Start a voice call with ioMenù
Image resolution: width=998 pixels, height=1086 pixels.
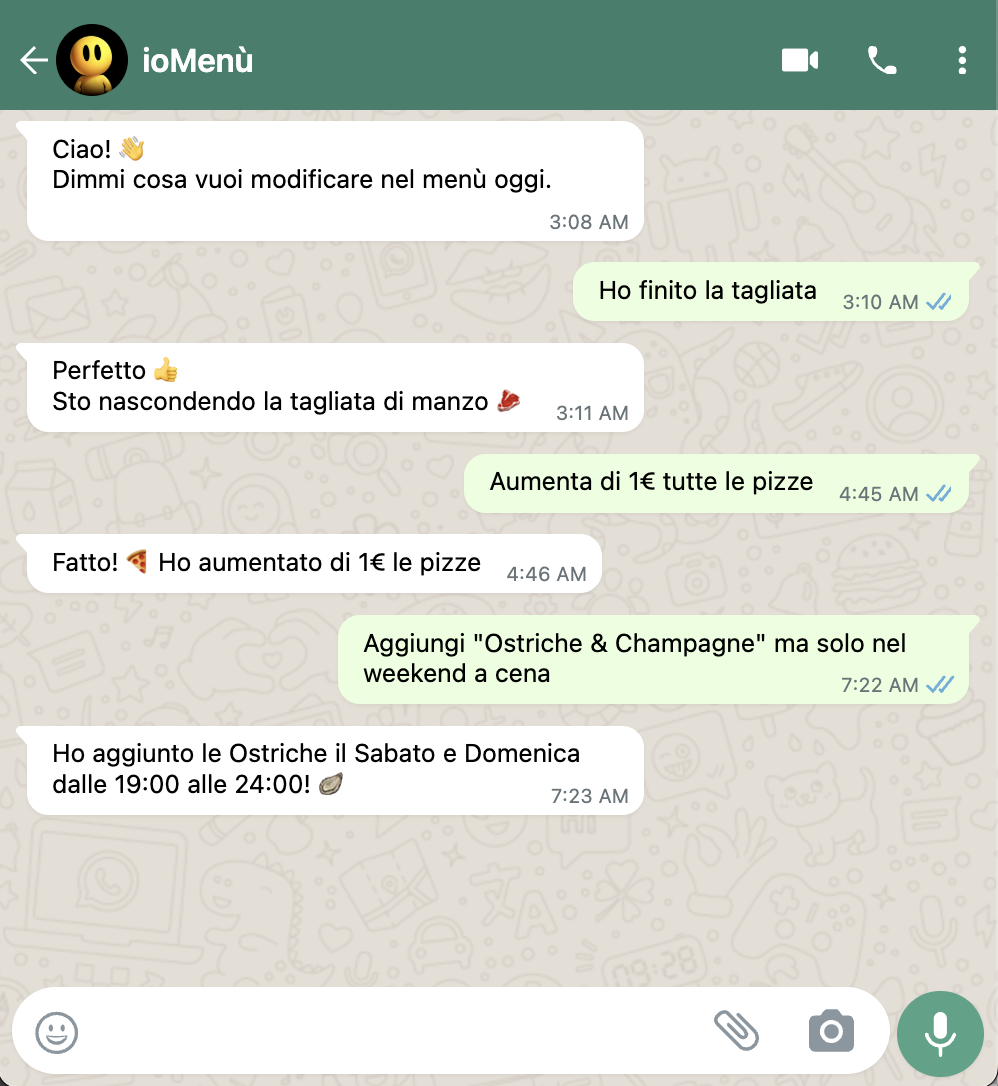pyautogui.click(x=881, y=61)
